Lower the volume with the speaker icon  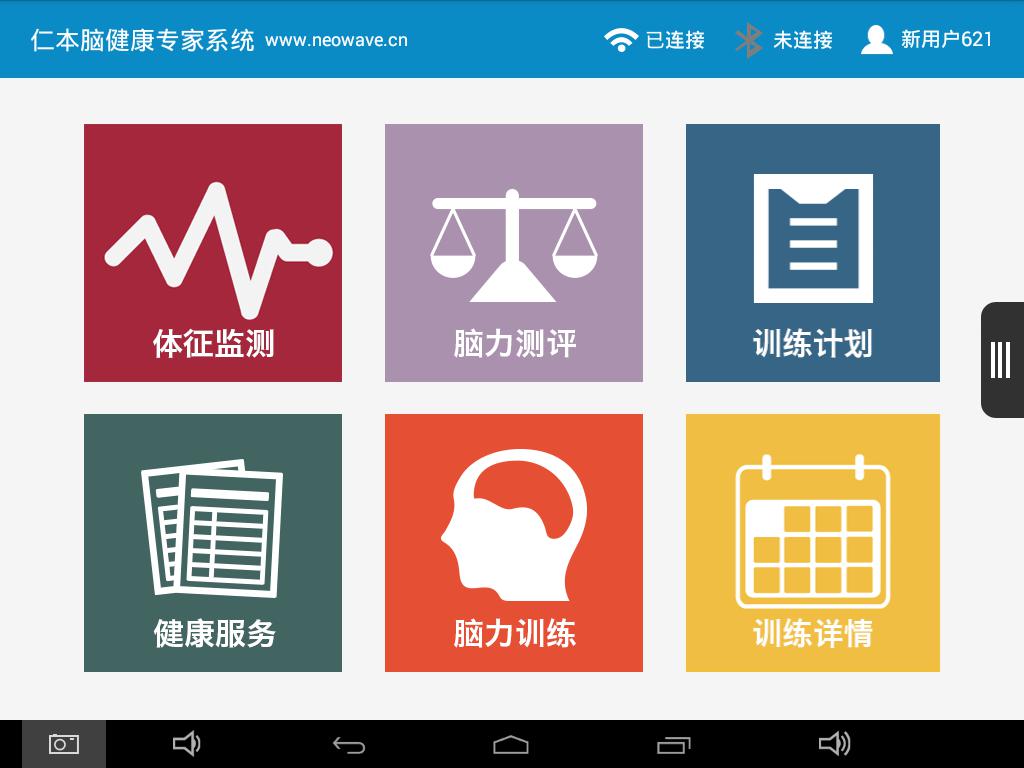pyautogui.click(x=186, y=744)
